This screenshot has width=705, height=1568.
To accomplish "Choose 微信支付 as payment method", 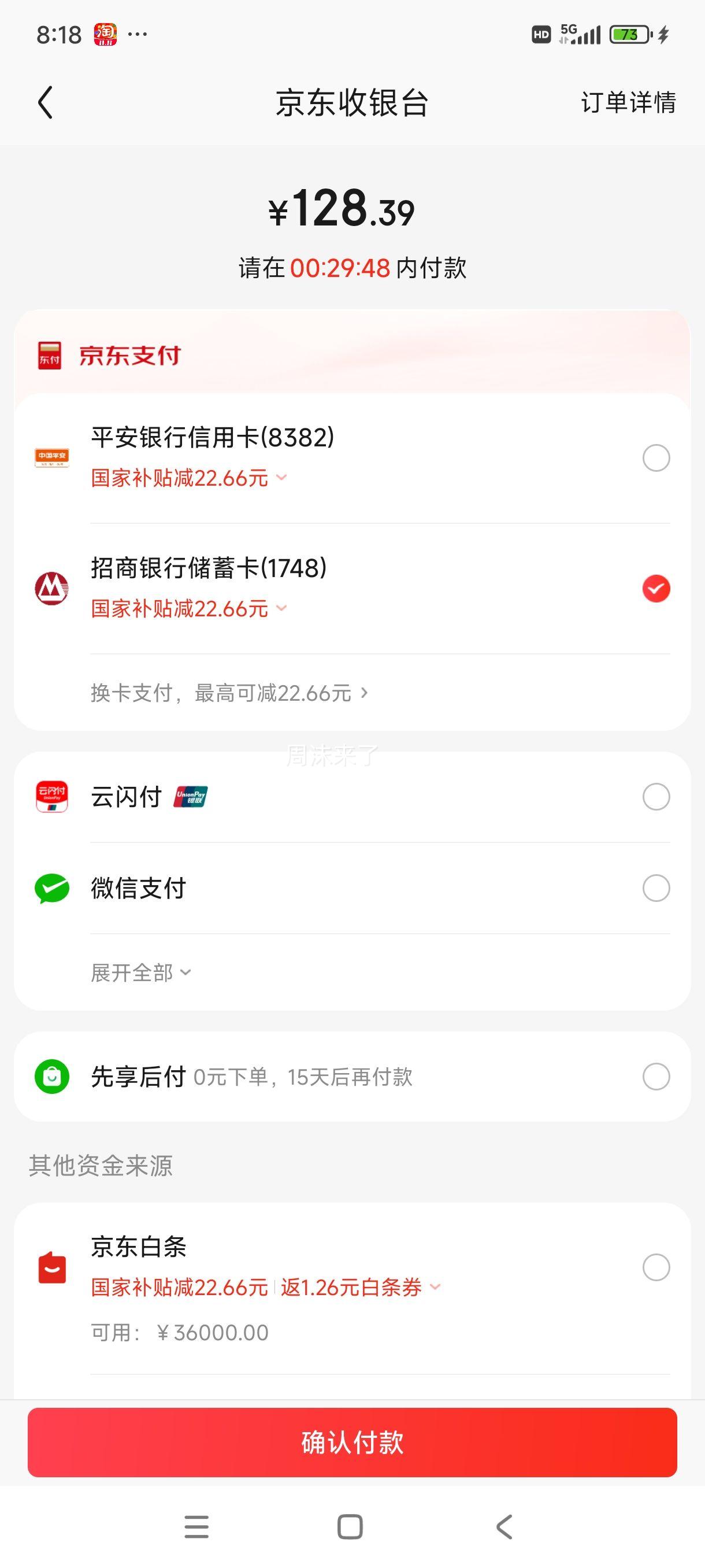I will [x=352, y=888].
